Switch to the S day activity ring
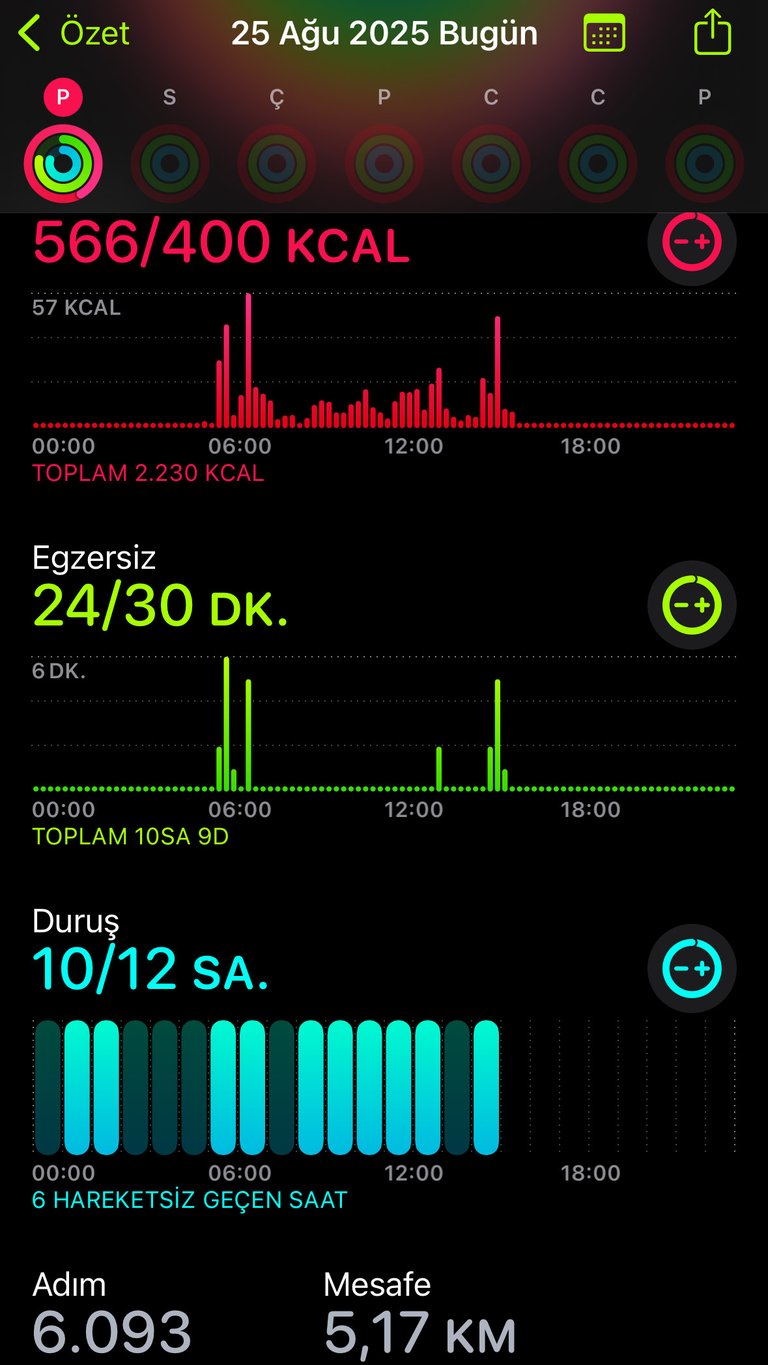The height and width of the screenshot is (1365, 768). click(170, 163)
